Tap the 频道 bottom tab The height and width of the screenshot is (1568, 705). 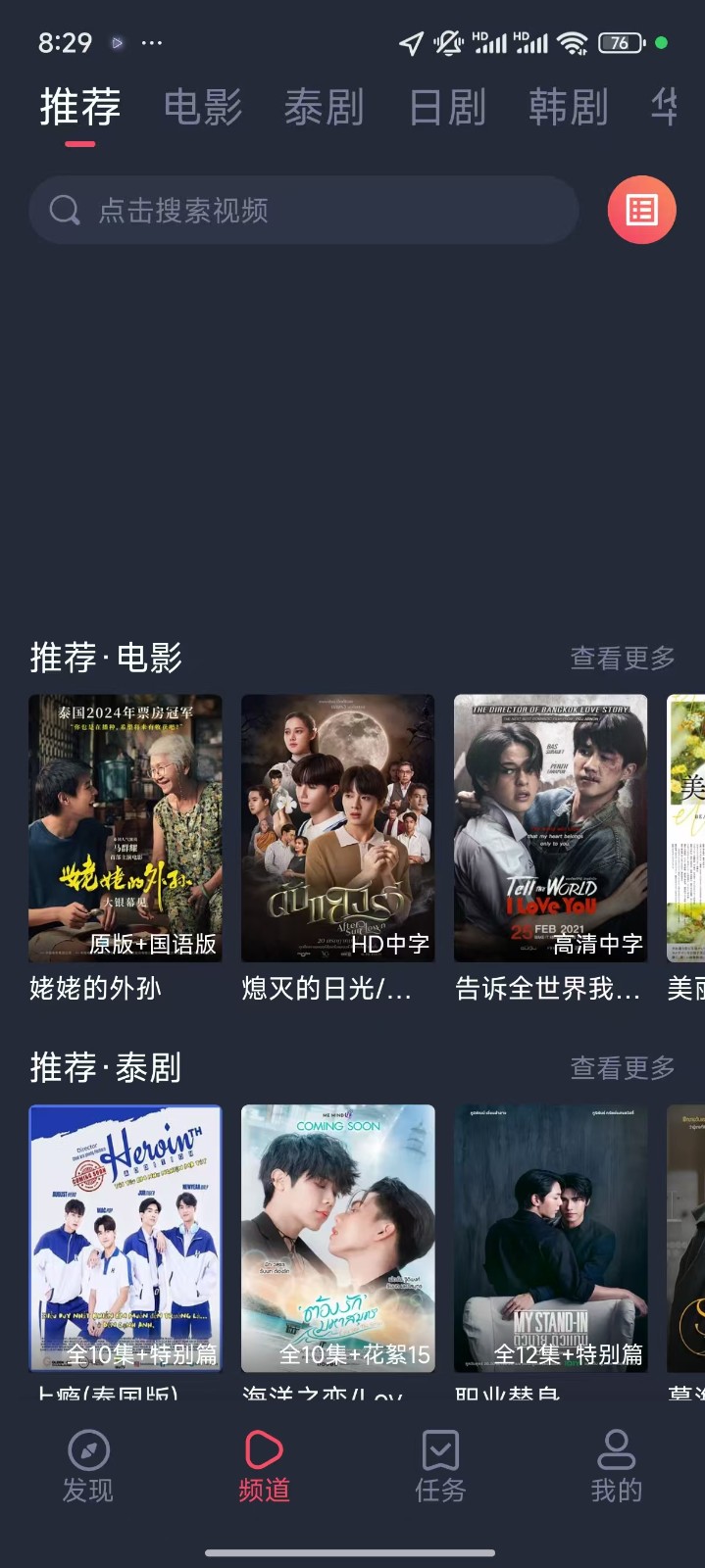tap(264, 1466)
